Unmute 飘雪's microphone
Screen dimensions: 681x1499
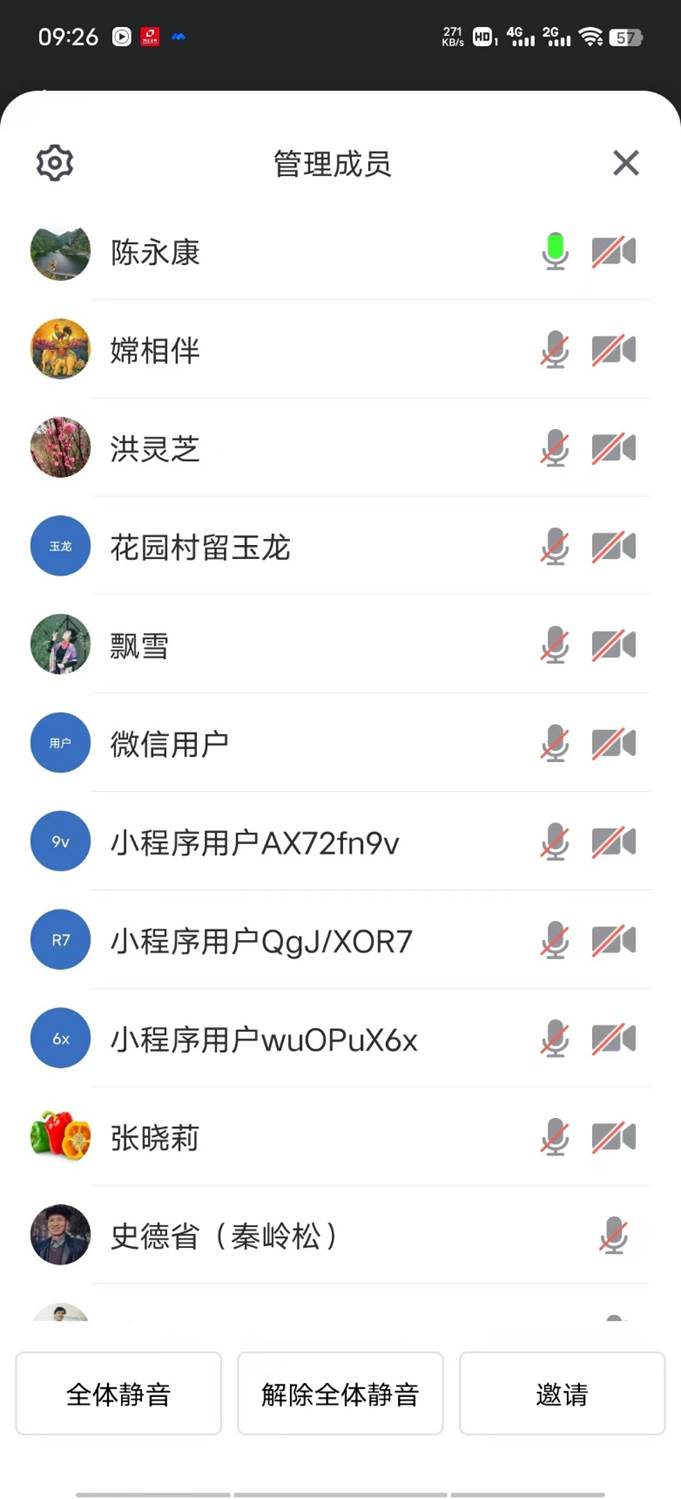coord(555,645)
